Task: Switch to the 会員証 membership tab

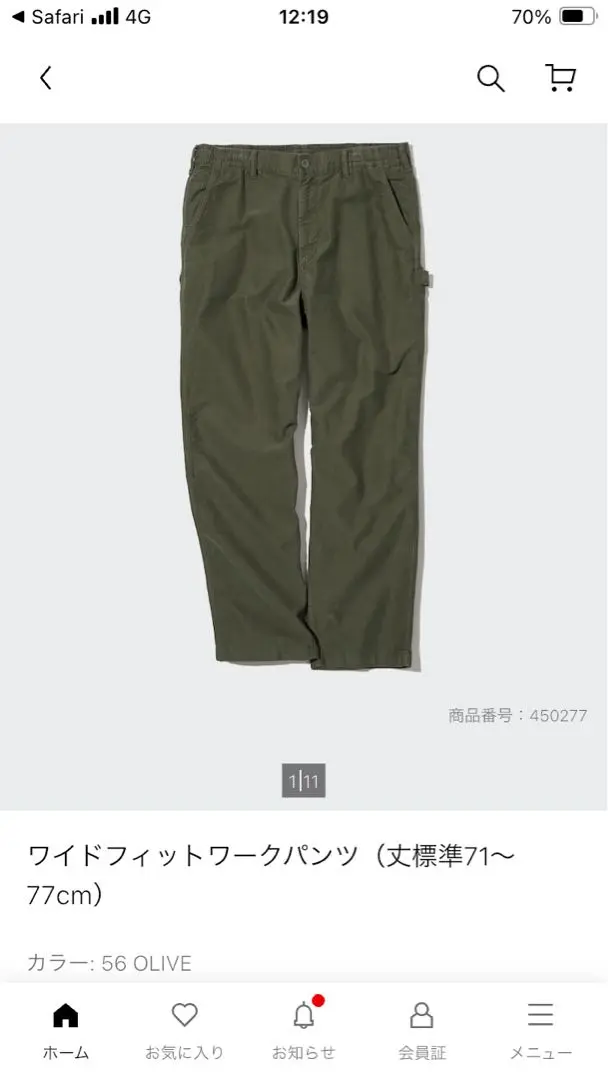Action: point(422,1030)
